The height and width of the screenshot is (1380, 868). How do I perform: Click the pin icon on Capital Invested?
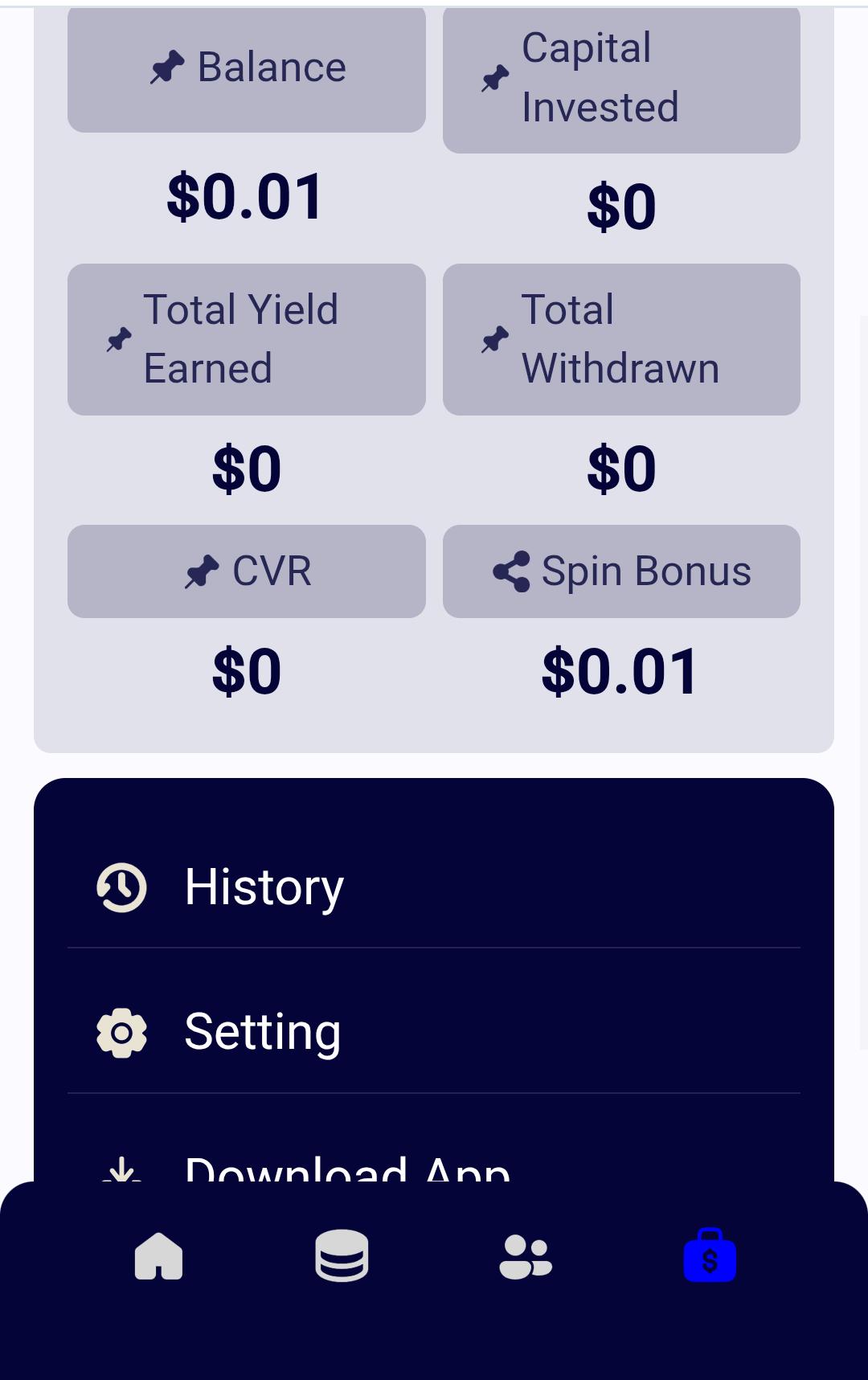point(496,76)
